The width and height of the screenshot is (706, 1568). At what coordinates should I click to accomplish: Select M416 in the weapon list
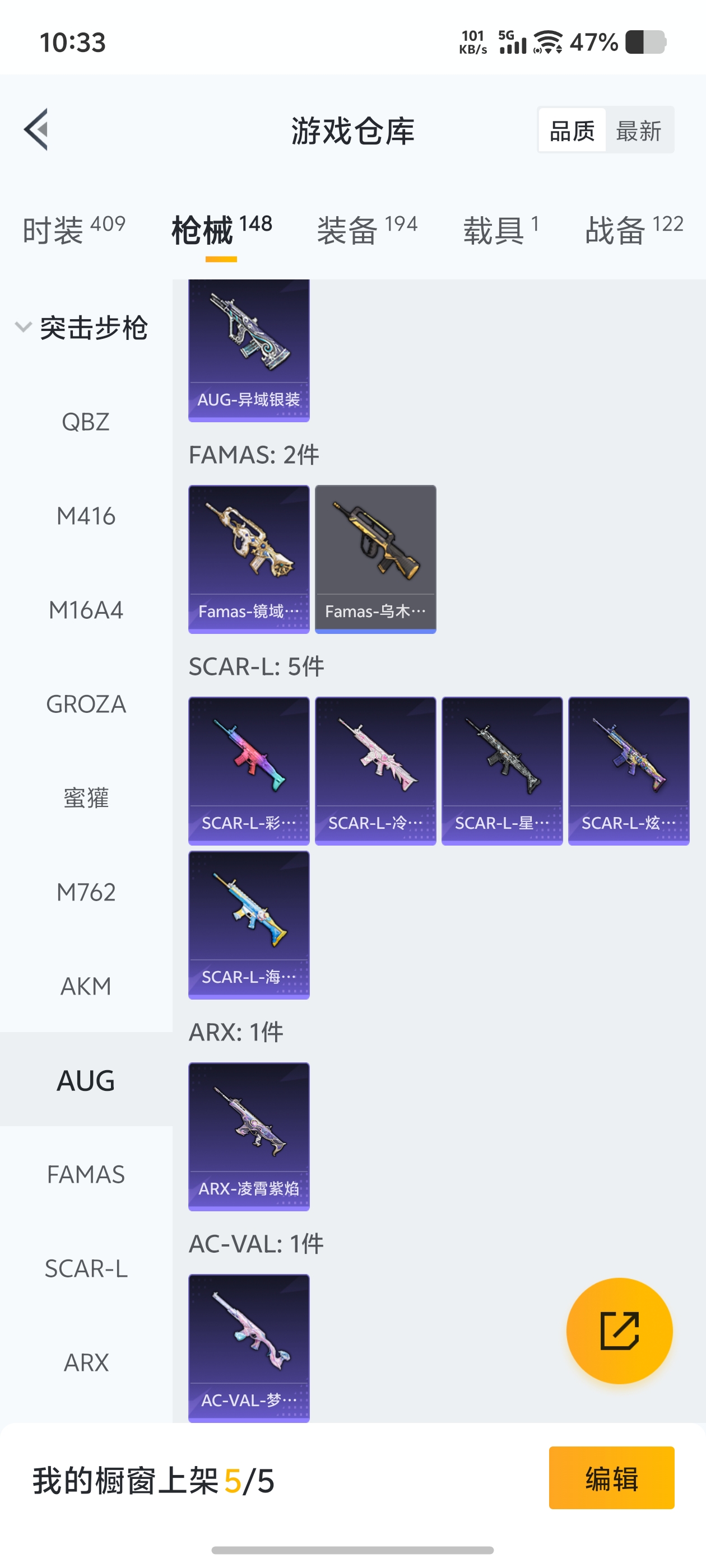[86, 516]
